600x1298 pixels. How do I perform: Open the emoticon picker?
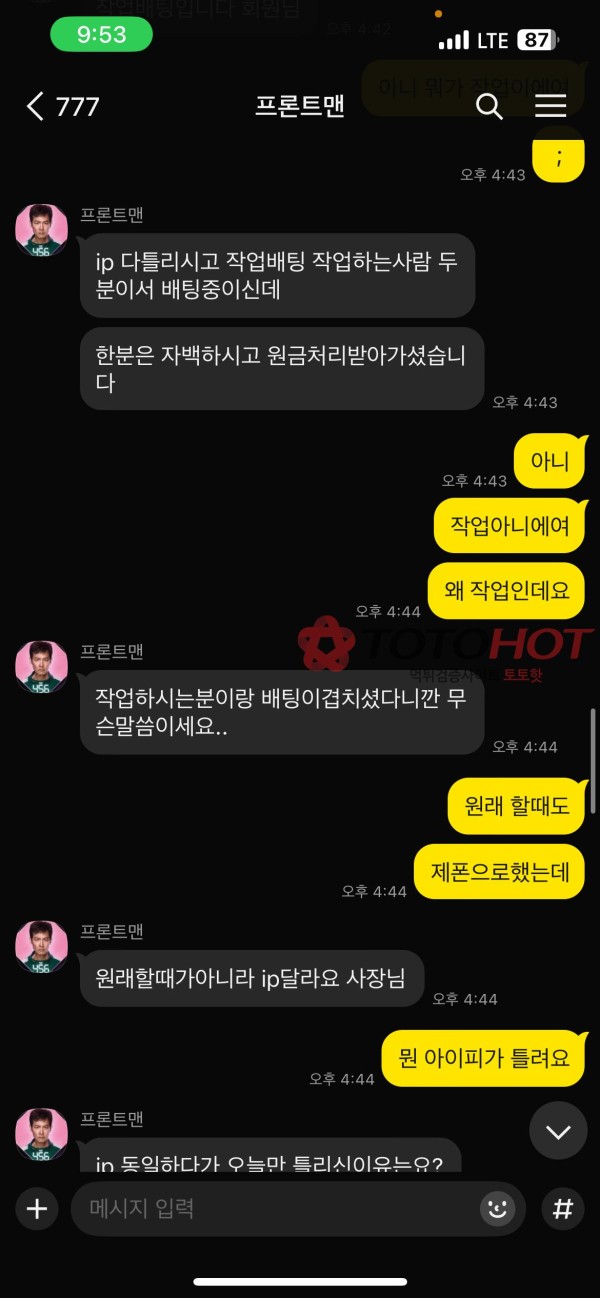point(497,1209)
